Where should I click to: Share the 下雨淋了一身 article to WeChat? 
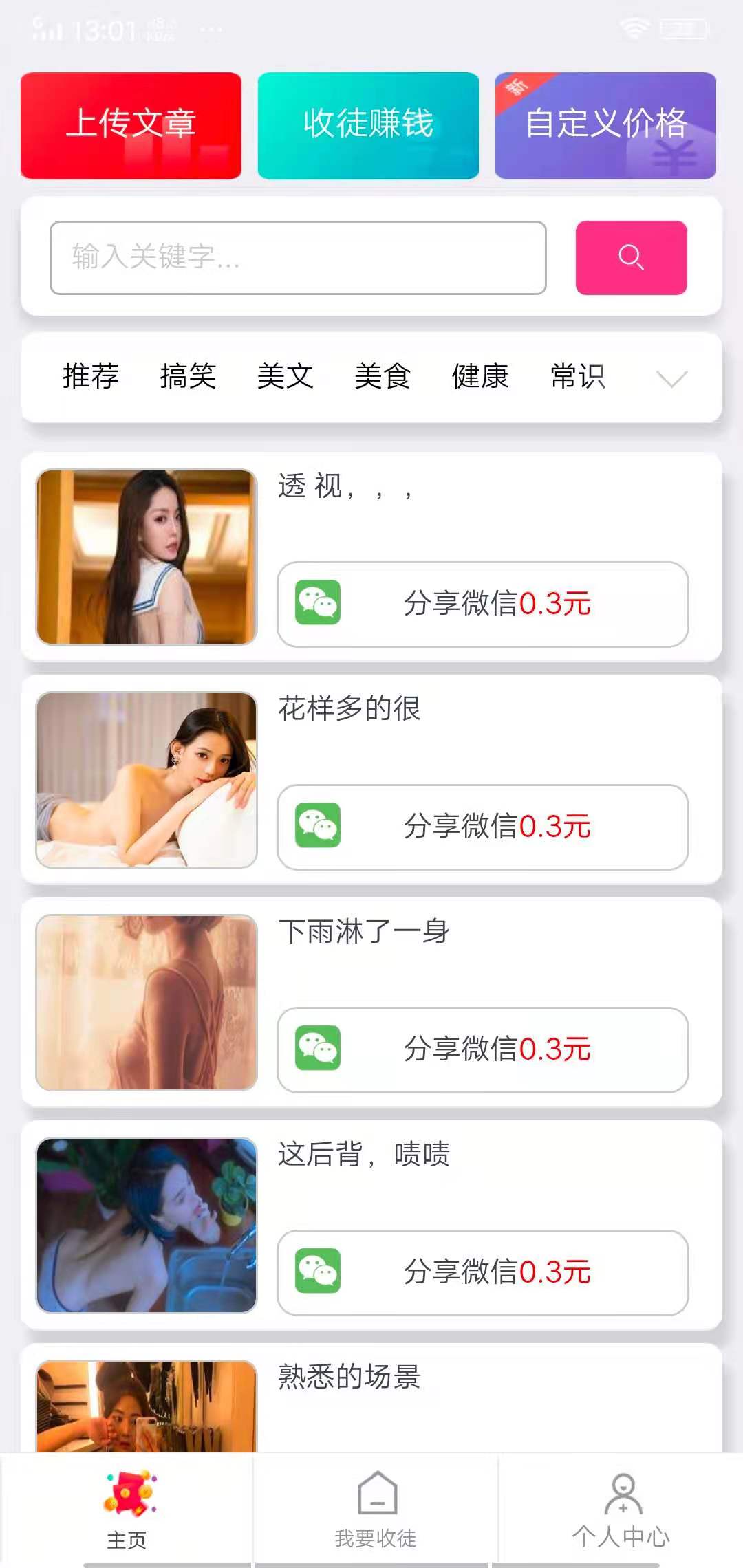click(482, 1049)
